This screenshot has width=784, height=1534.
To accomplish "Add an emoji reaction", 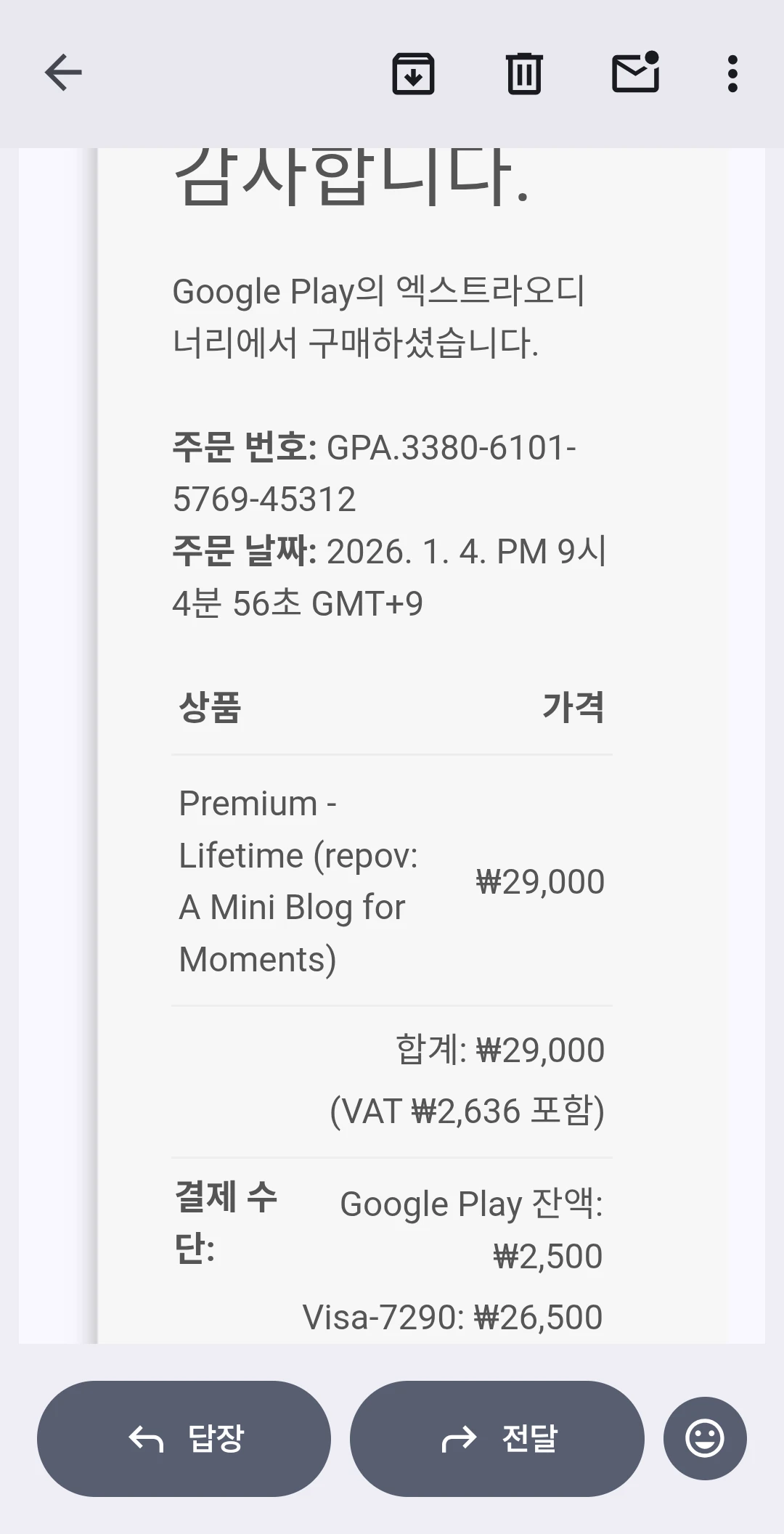I will (705, 1438).
